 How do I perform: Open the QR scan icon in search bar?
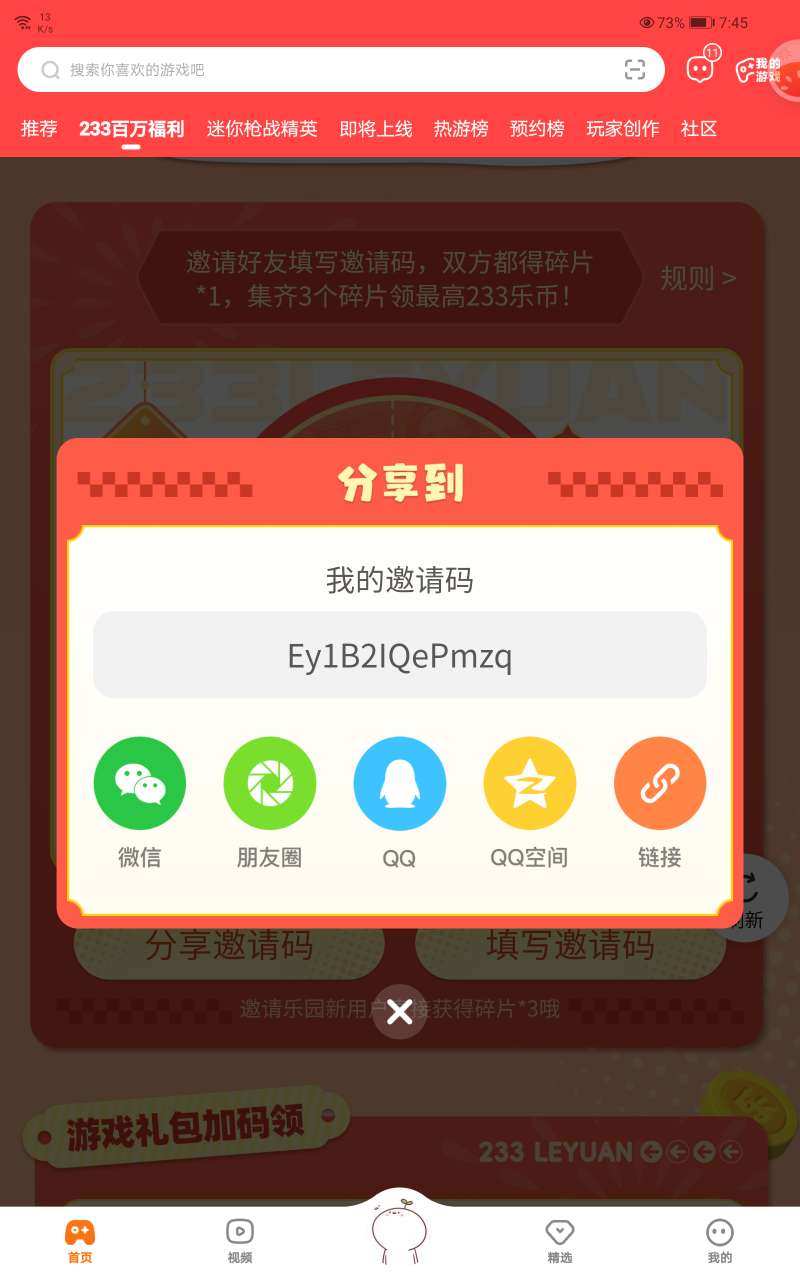pos(635,70)
